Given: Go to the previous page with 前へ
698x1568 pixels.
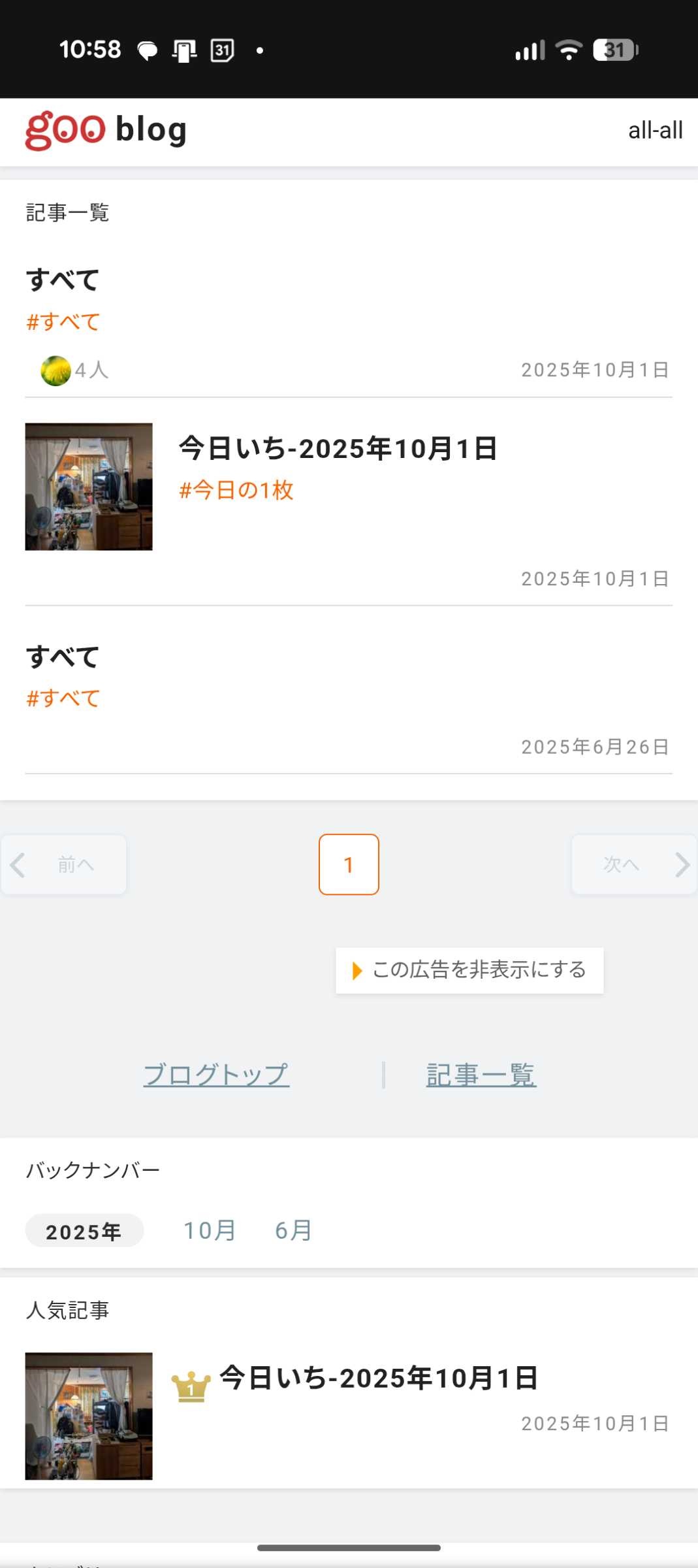Looking at the screenshot, I should [x=63, y=864].
